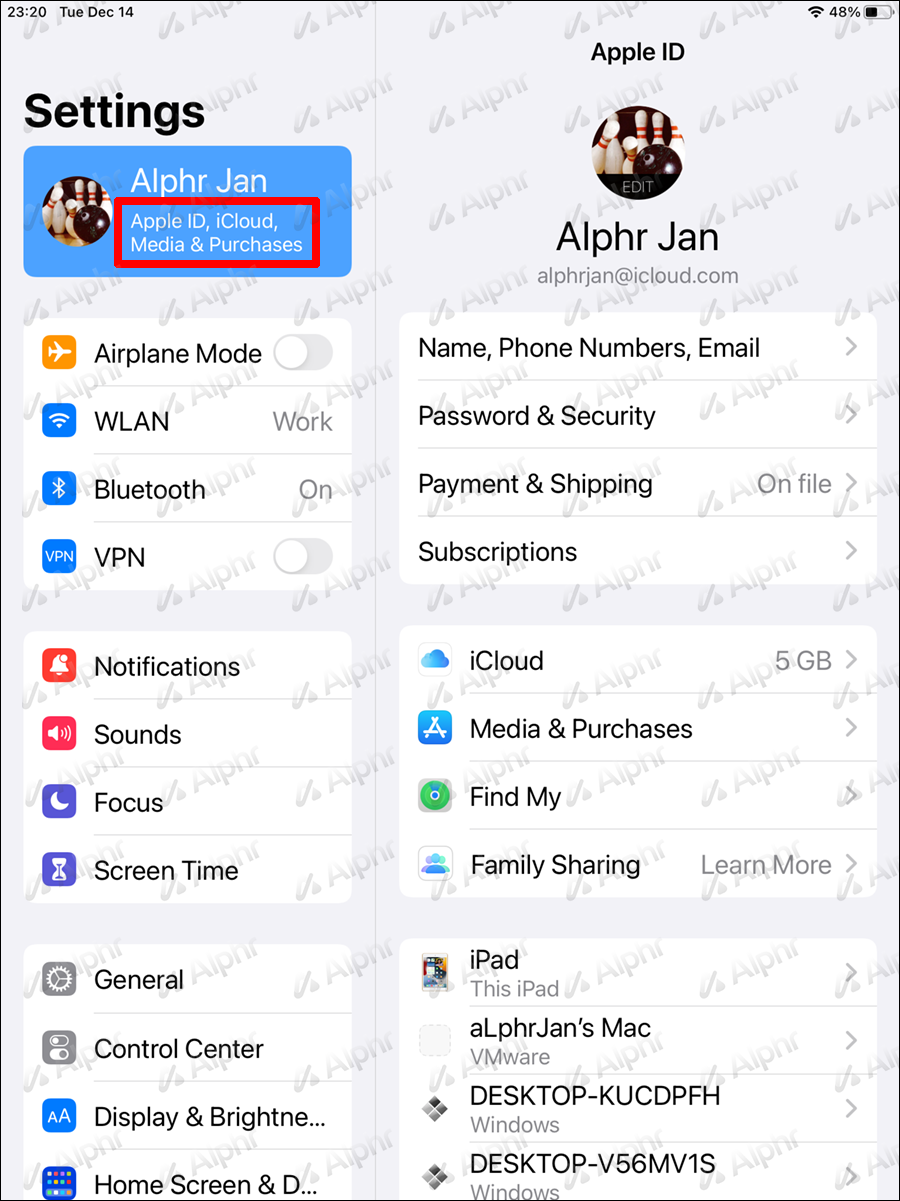Image resolution: width=900 pixels, height=1201 pixels.
Task: Toggle Airplane Mode switch
Action: click(303, 353)
